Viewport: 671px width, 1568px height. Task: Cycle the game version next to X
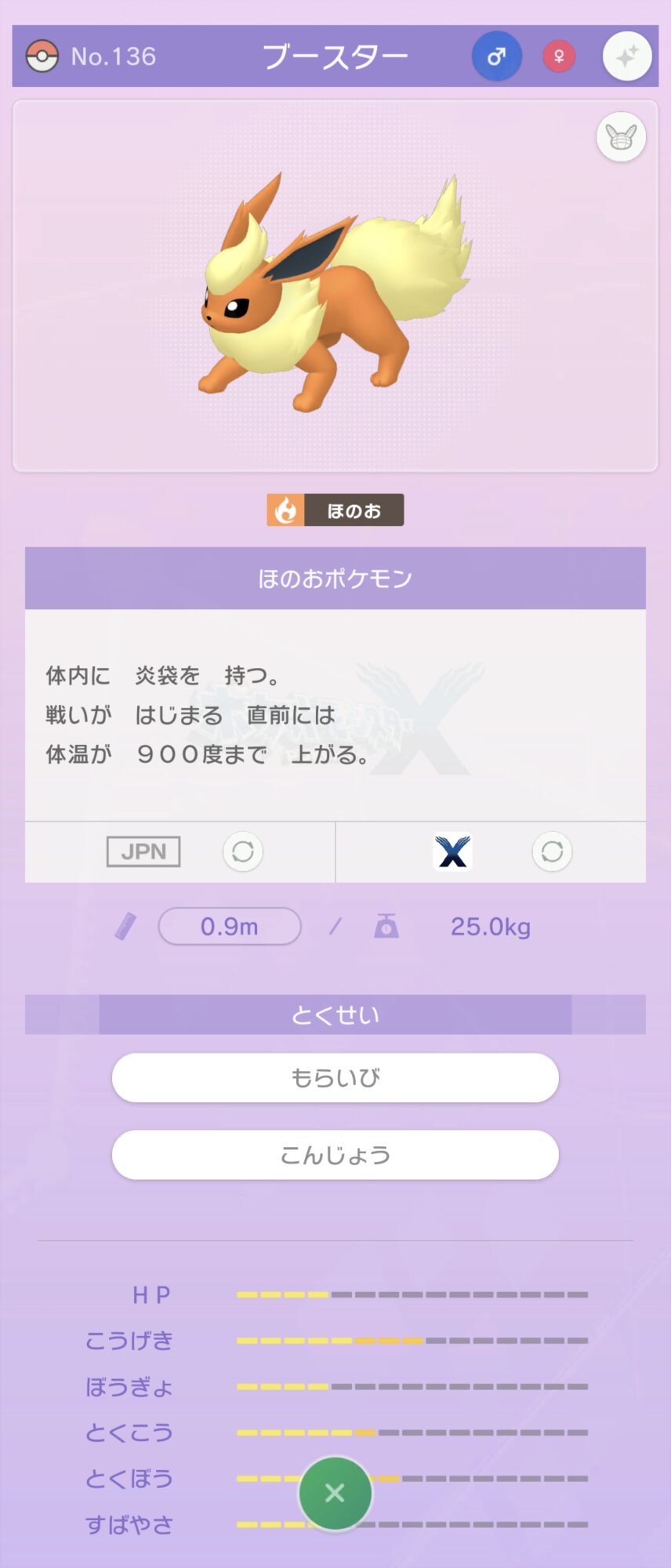tap(553, 851)
